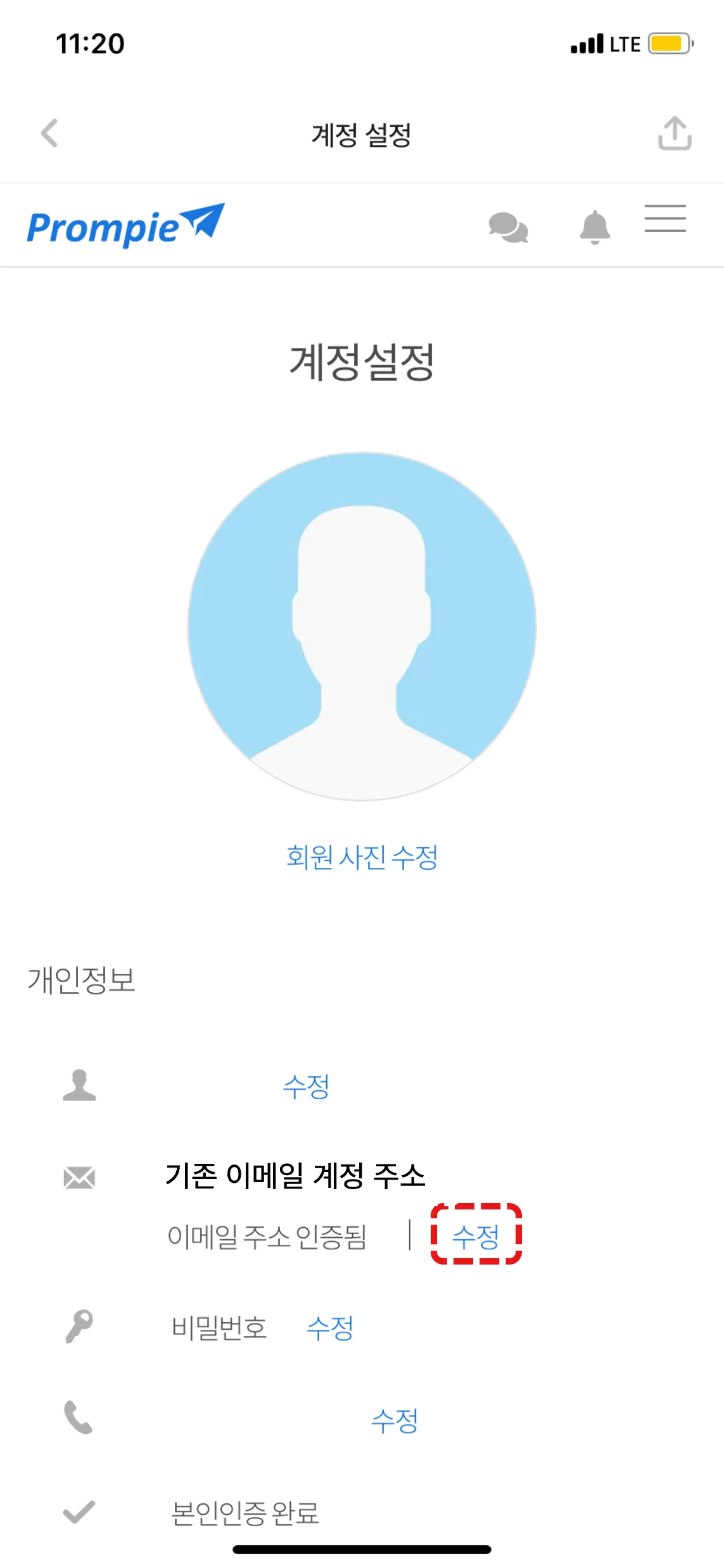This screenshot has height=1568, width=724.
Task: Edit the name via 수정 beside person icon
Action: pyautogui.click(x=306, y=1087)
